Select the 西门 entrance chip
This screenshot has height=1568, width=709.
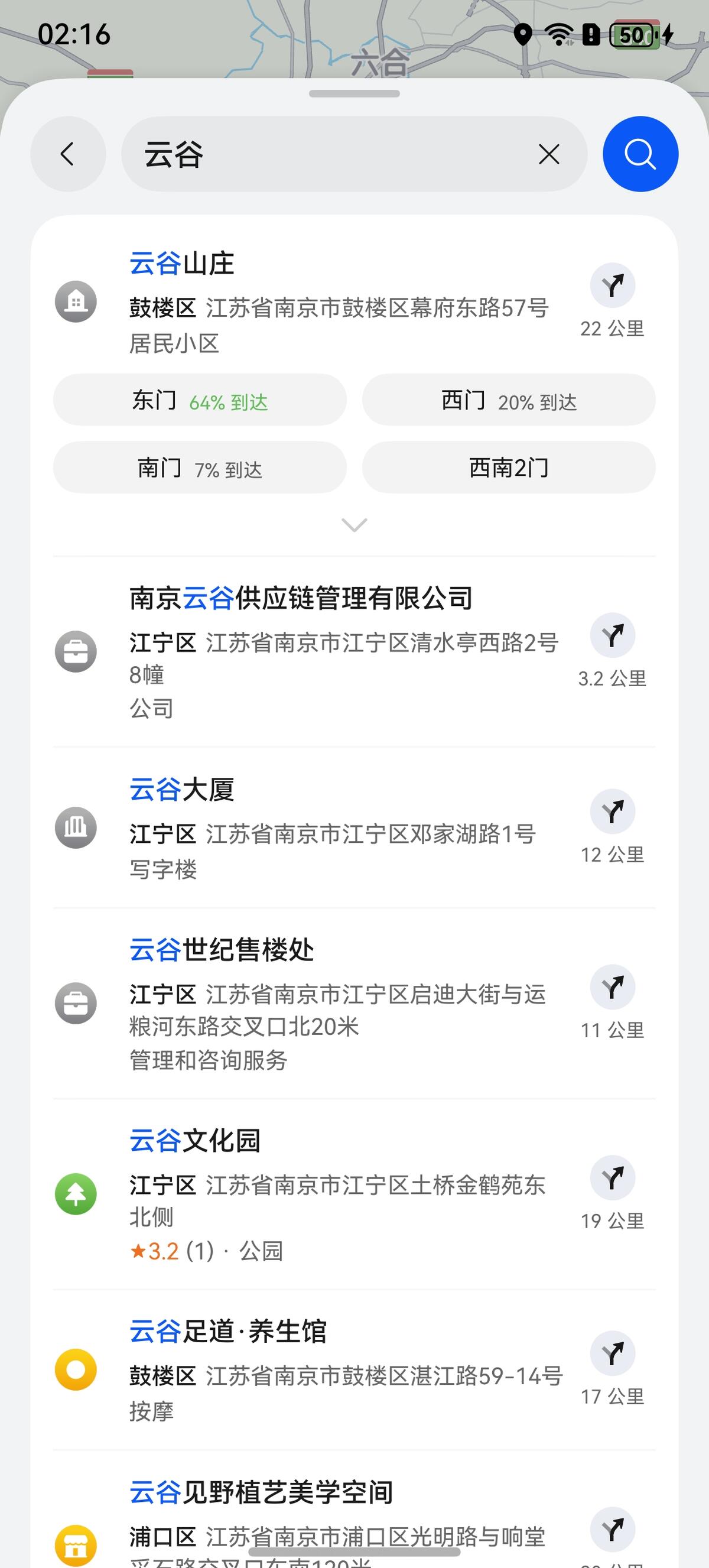508,401
